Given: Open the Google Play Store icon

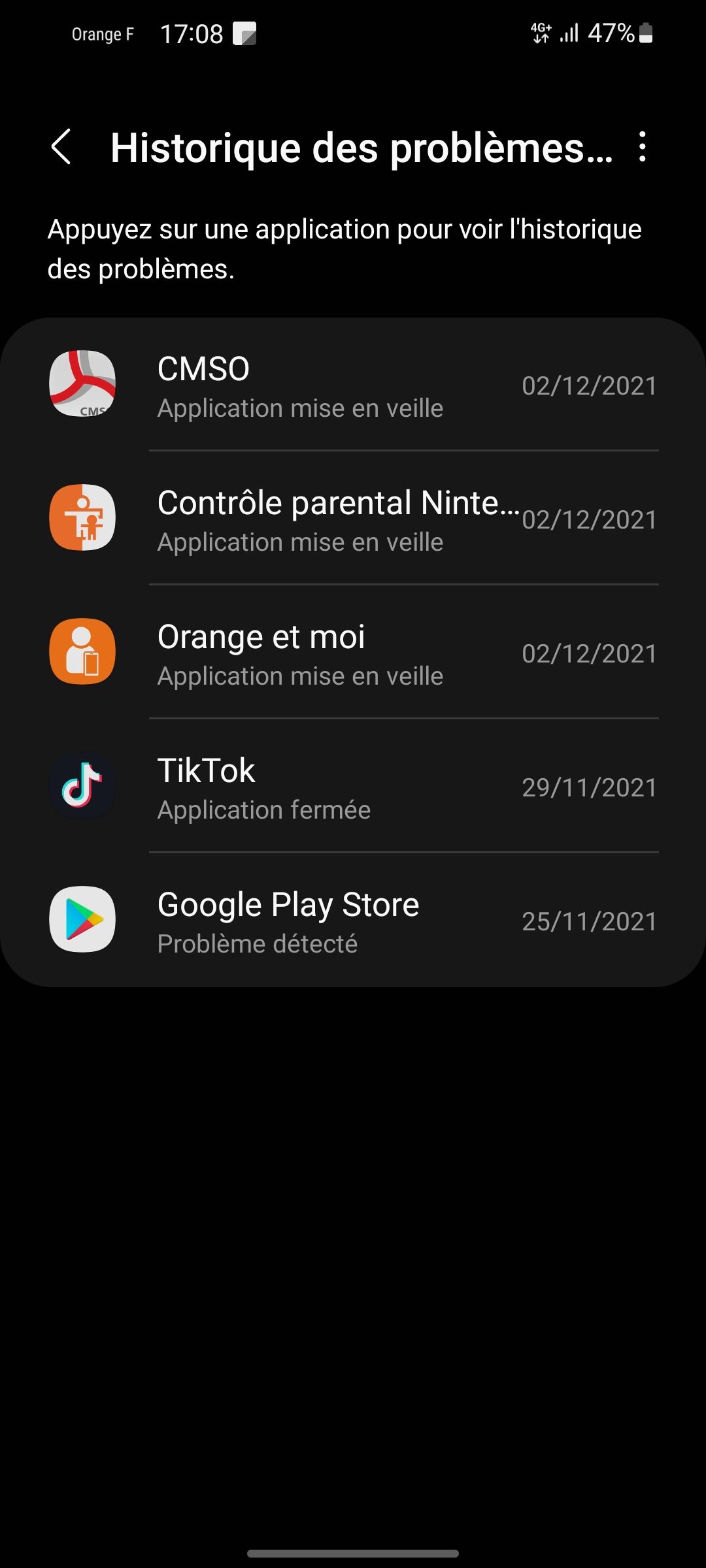Looking at the screenshot, I should point(81,921).
